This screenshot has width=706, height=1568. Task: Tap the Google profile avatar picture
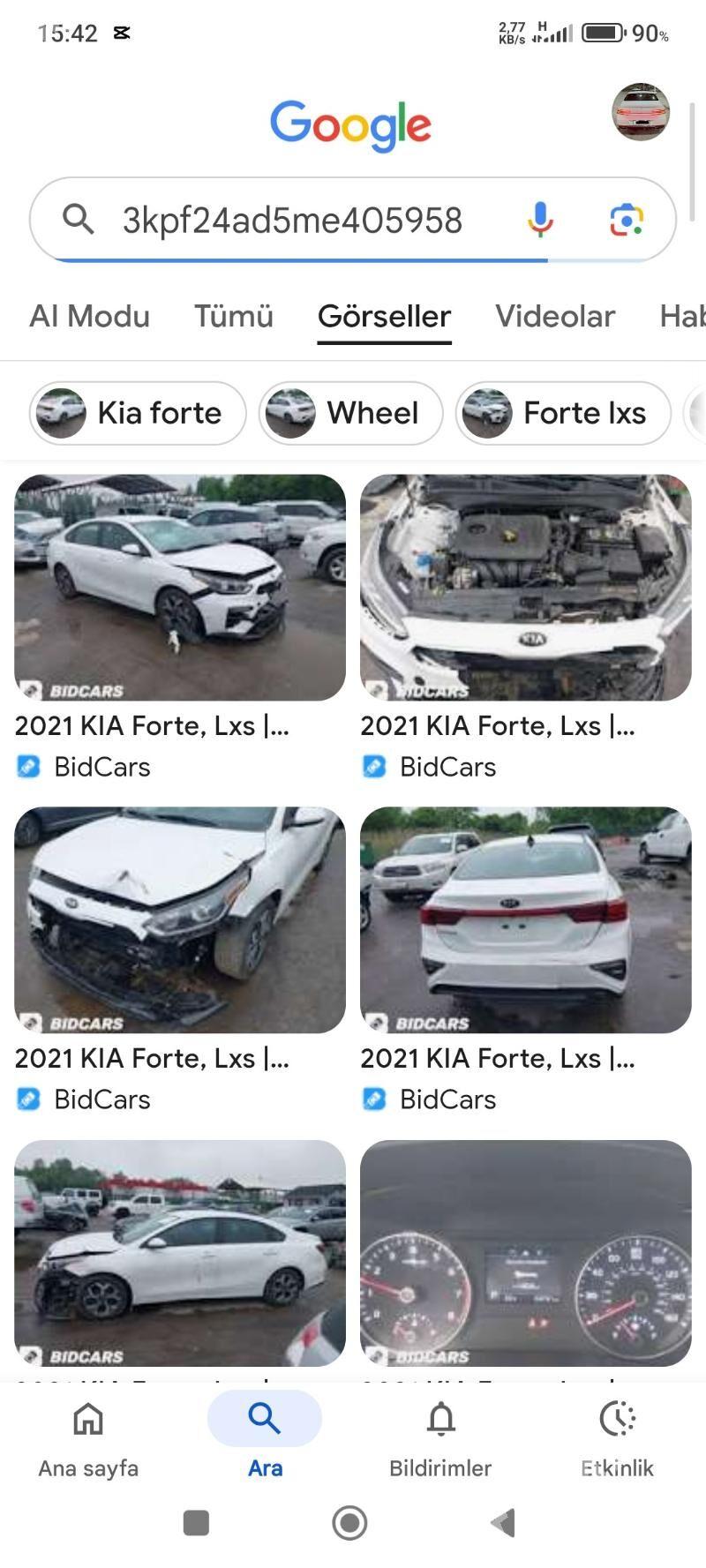pos(641,113)
